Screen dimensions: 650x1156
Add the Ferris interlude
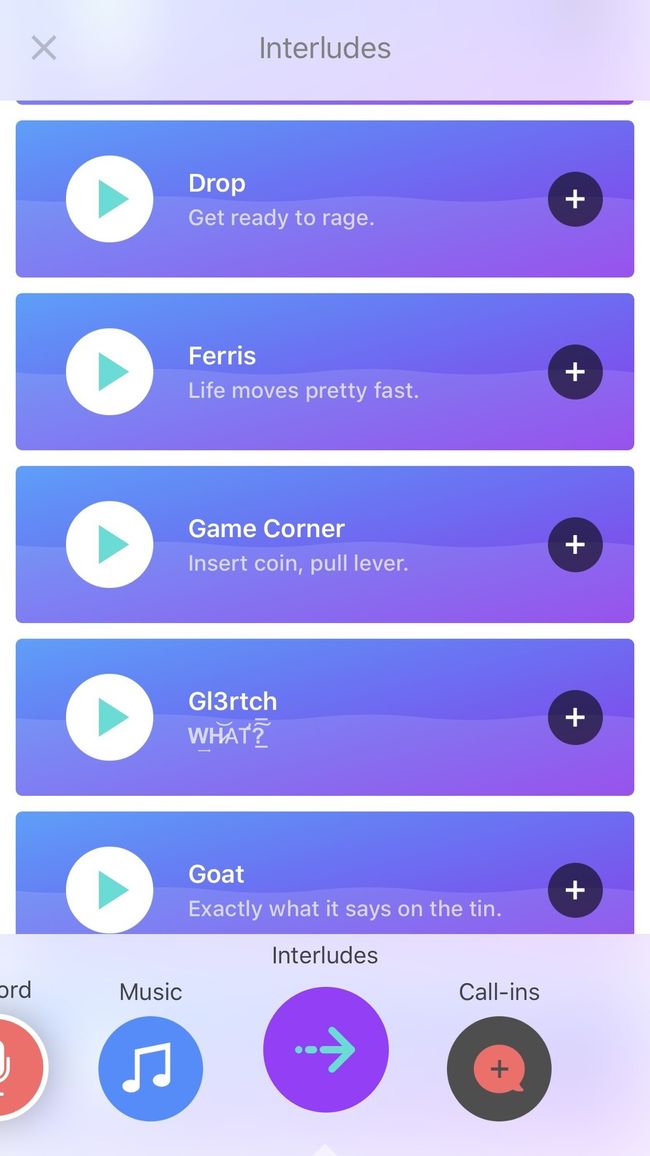575,372
